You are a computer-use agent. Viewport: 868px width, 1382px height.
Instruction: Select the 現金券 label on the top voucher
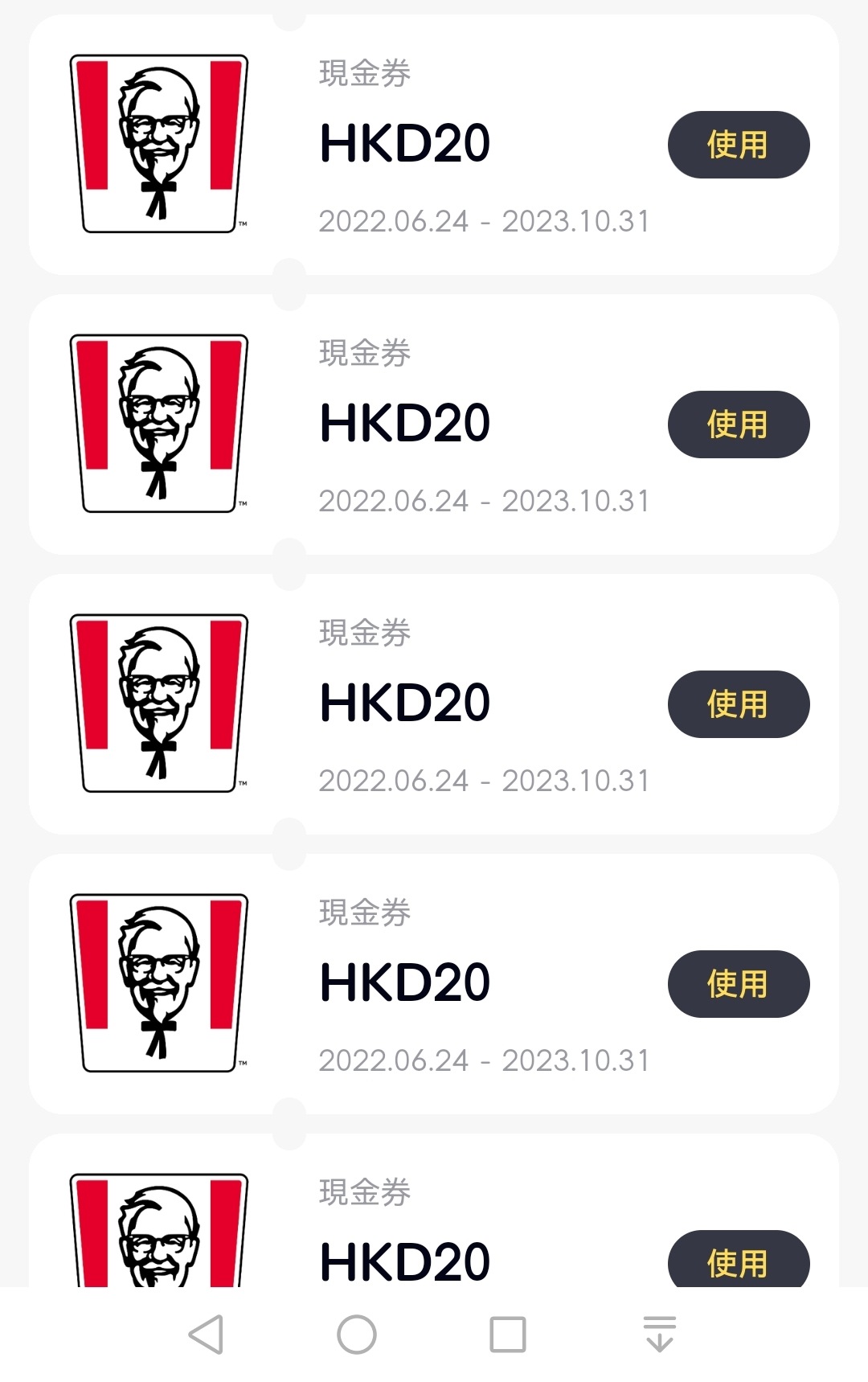click(x=364, y=75)
